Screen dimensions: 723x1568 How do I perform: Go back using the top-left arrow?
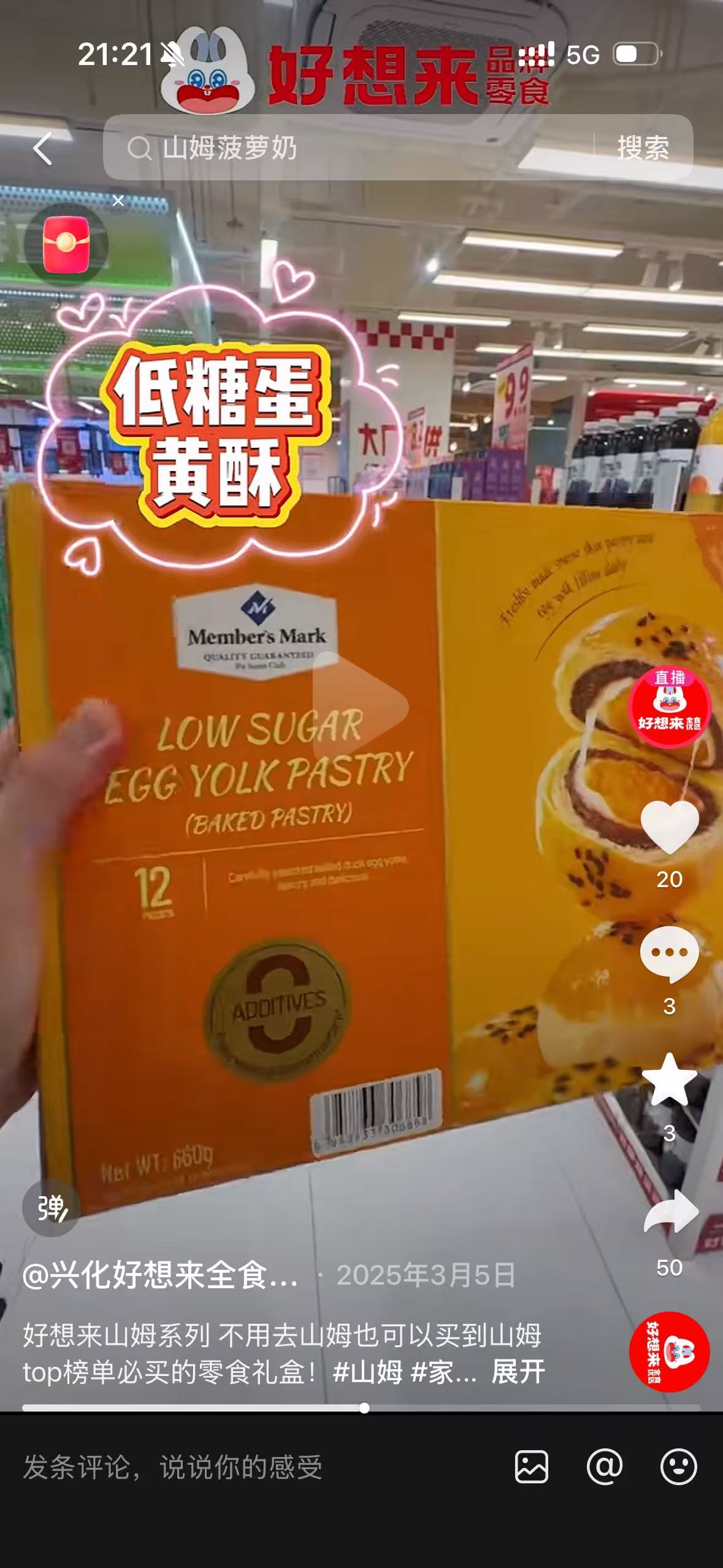(42, 148)
